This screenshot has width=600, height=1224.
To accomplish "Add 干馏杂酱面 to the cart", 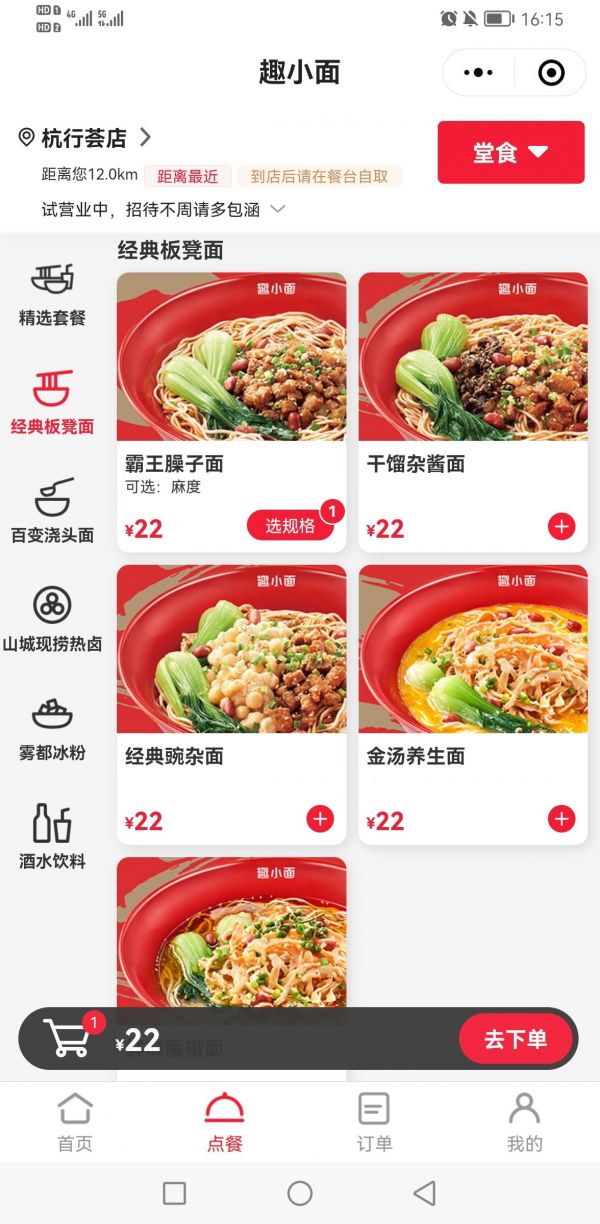I will 561,527.
